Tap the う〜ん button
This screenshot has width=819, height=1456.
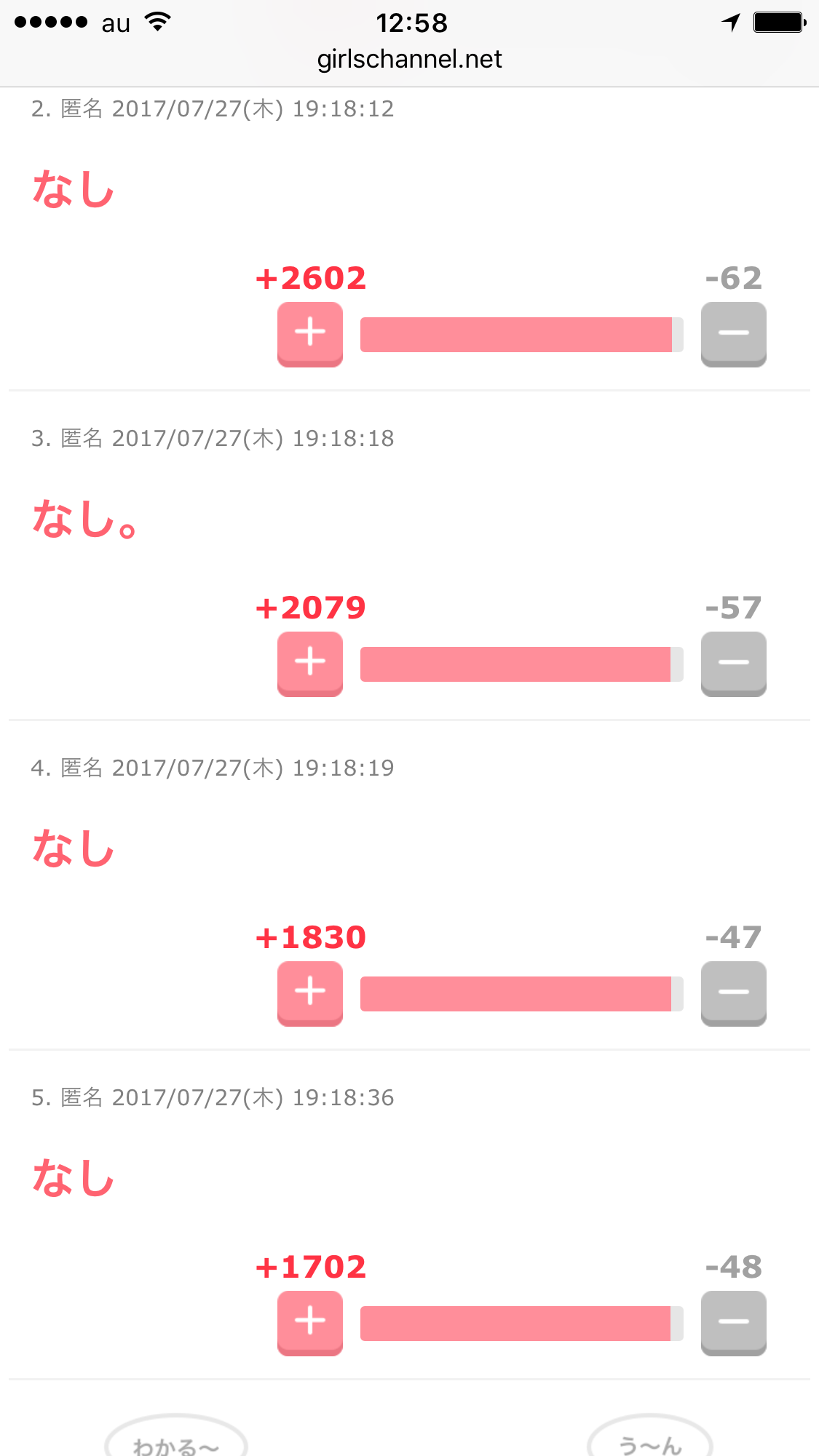click(x=650, y=1437)
